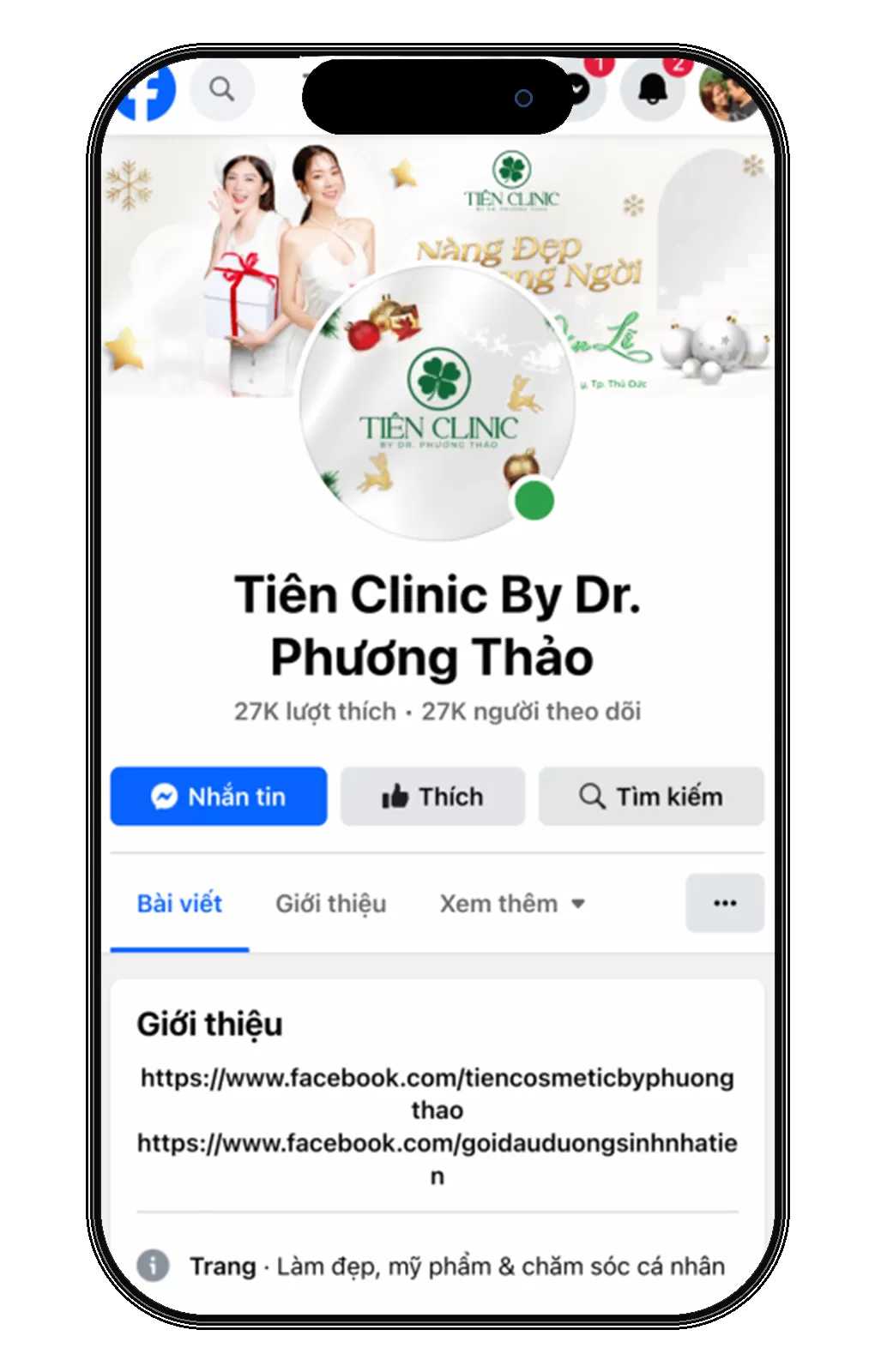Open the three-dot more options button
The width and height of the screenshot is (875, 1372).
(725, 903)
